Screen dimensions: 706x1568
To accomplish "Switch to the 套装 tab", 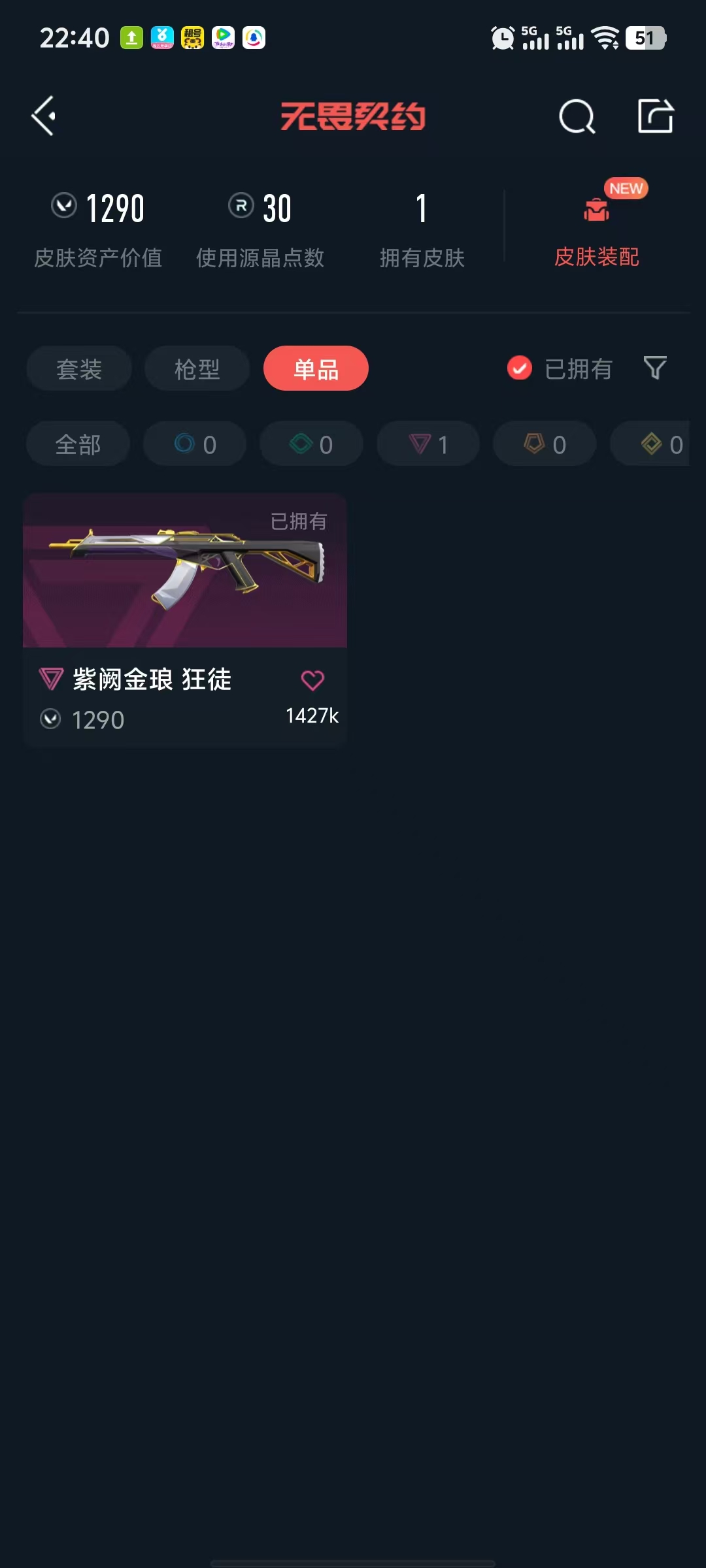I will pyautogui.click(x=79, y=369).
